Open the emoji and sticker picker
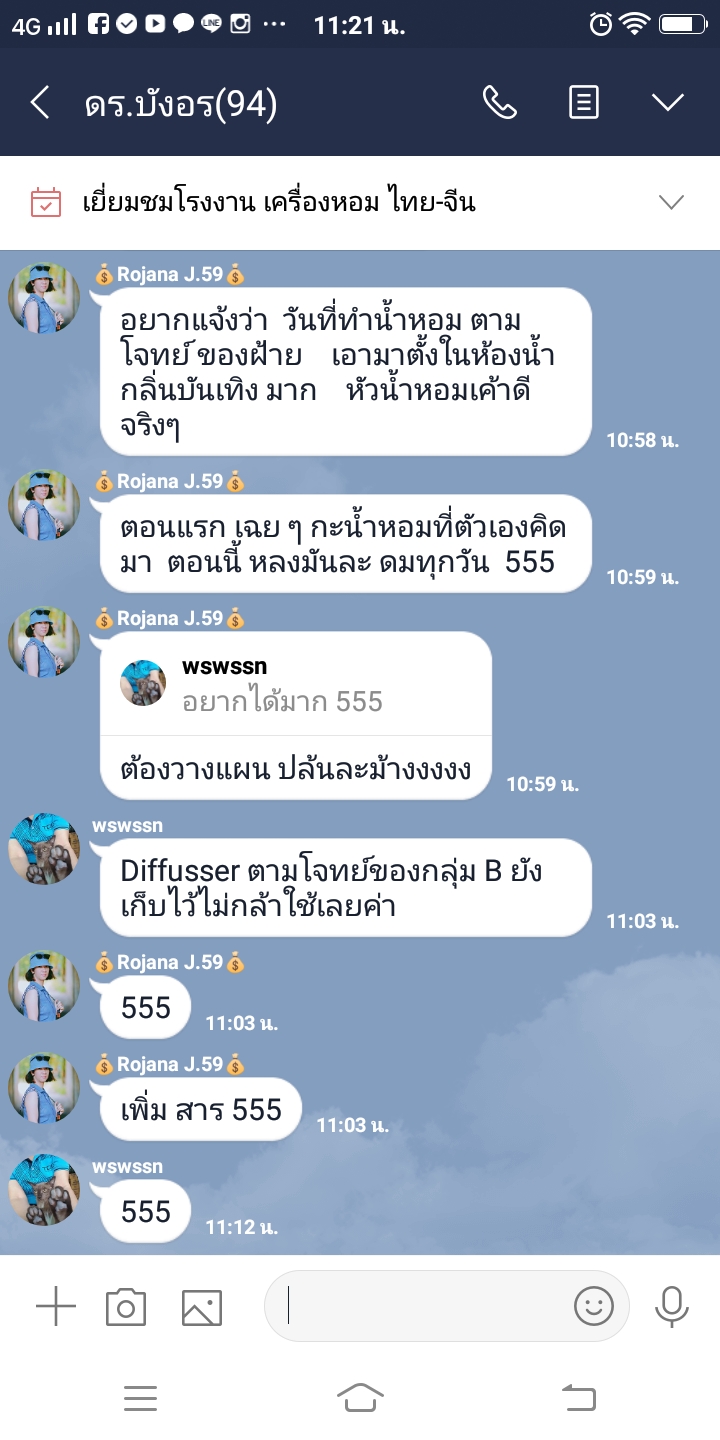The height and width of the screenshot is (1440, 720). click(593, 1306)
